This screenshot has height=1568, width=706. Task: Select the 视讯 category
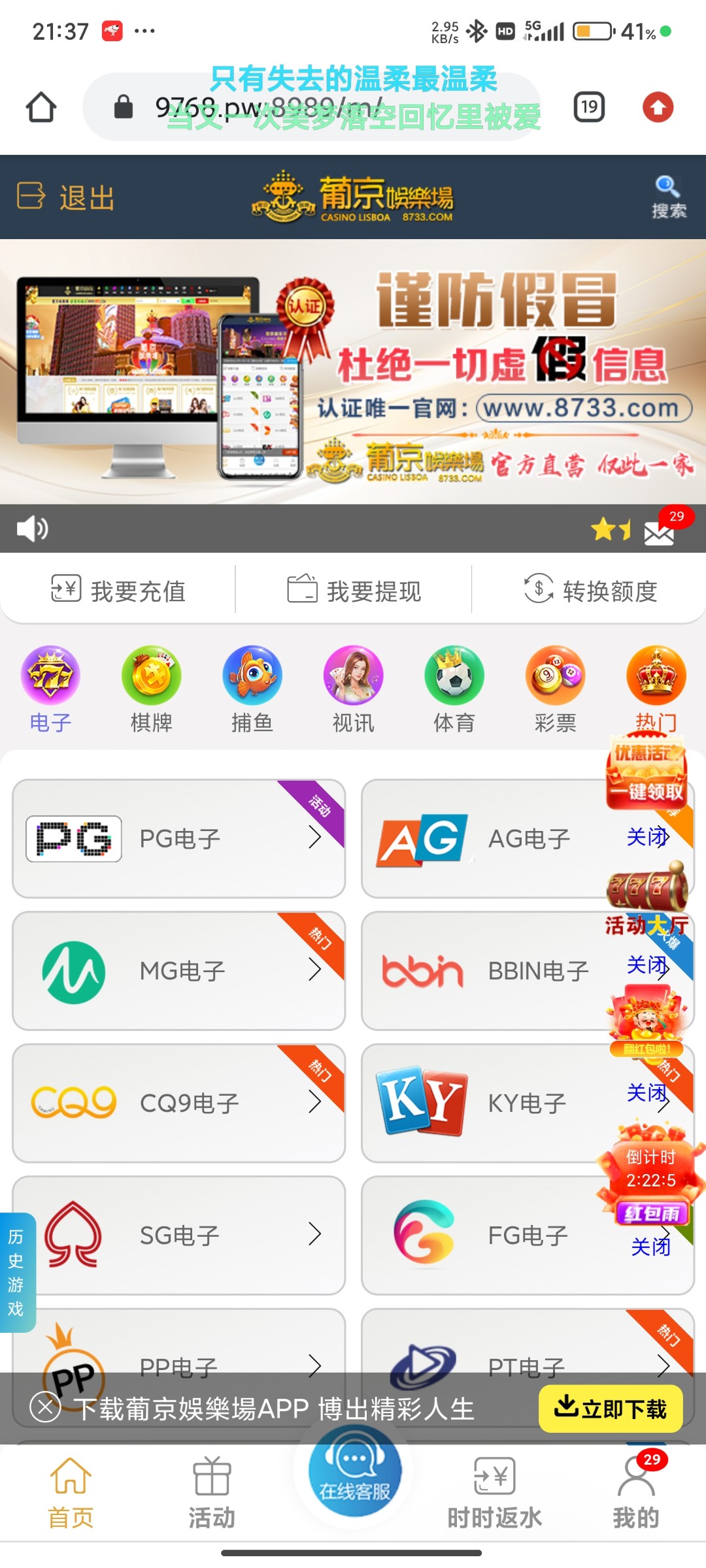(x=353, y=689)
